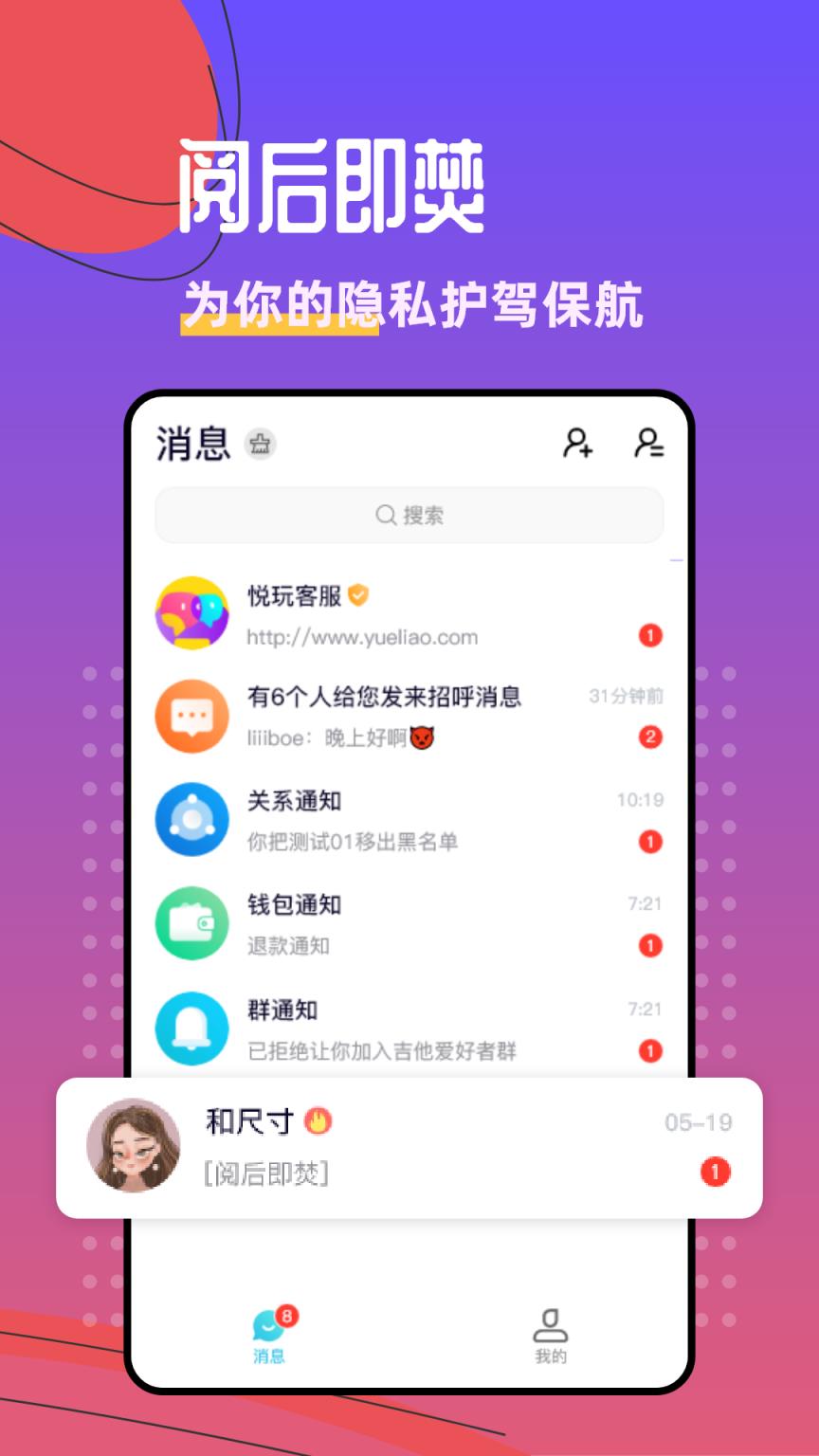The height and width of the screenshot is (1456, 819).
Task: Open the 和尺寸 burn-after-reading conversation
Action: tap(408, 1147)
